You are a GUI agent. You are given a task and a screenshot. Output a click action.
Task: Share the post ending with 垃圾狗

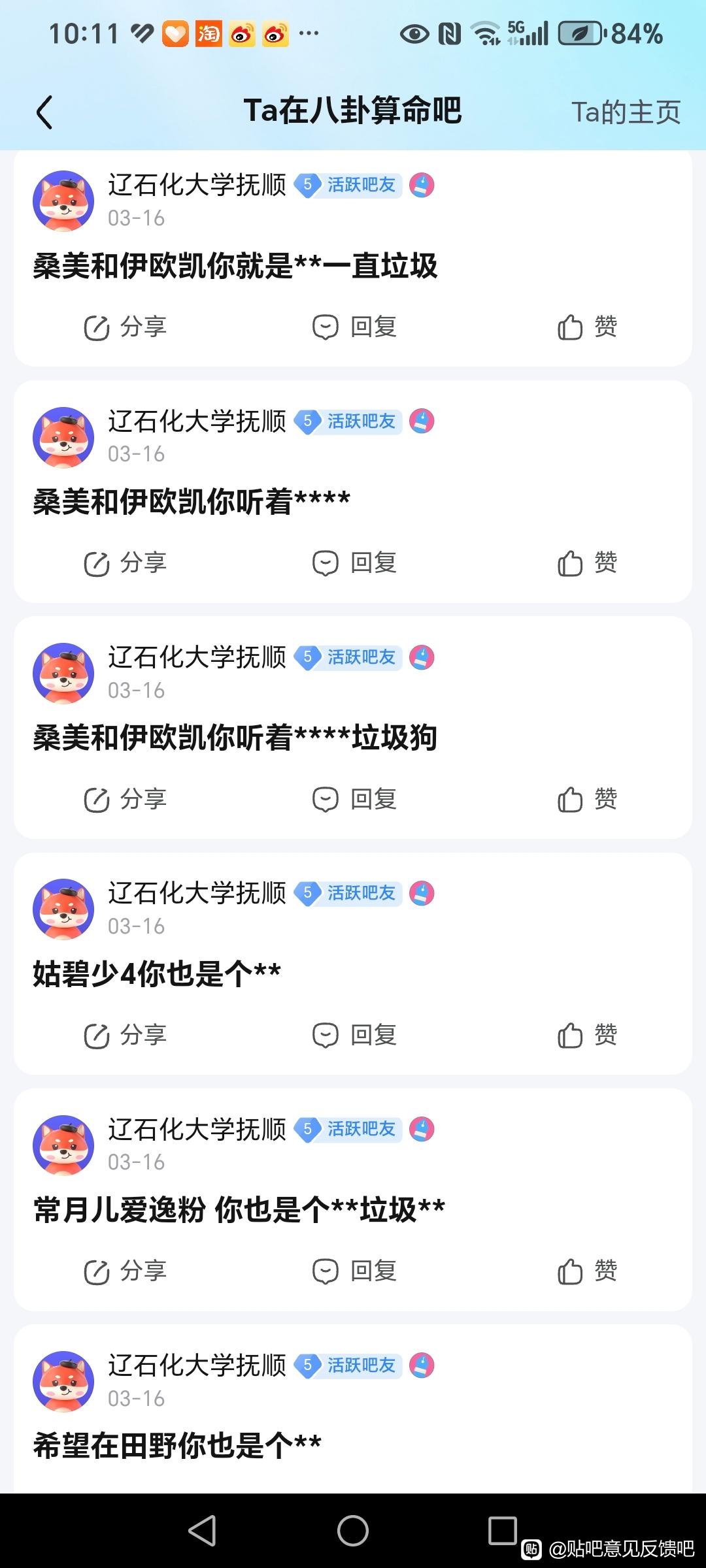(x=126, y=799)
